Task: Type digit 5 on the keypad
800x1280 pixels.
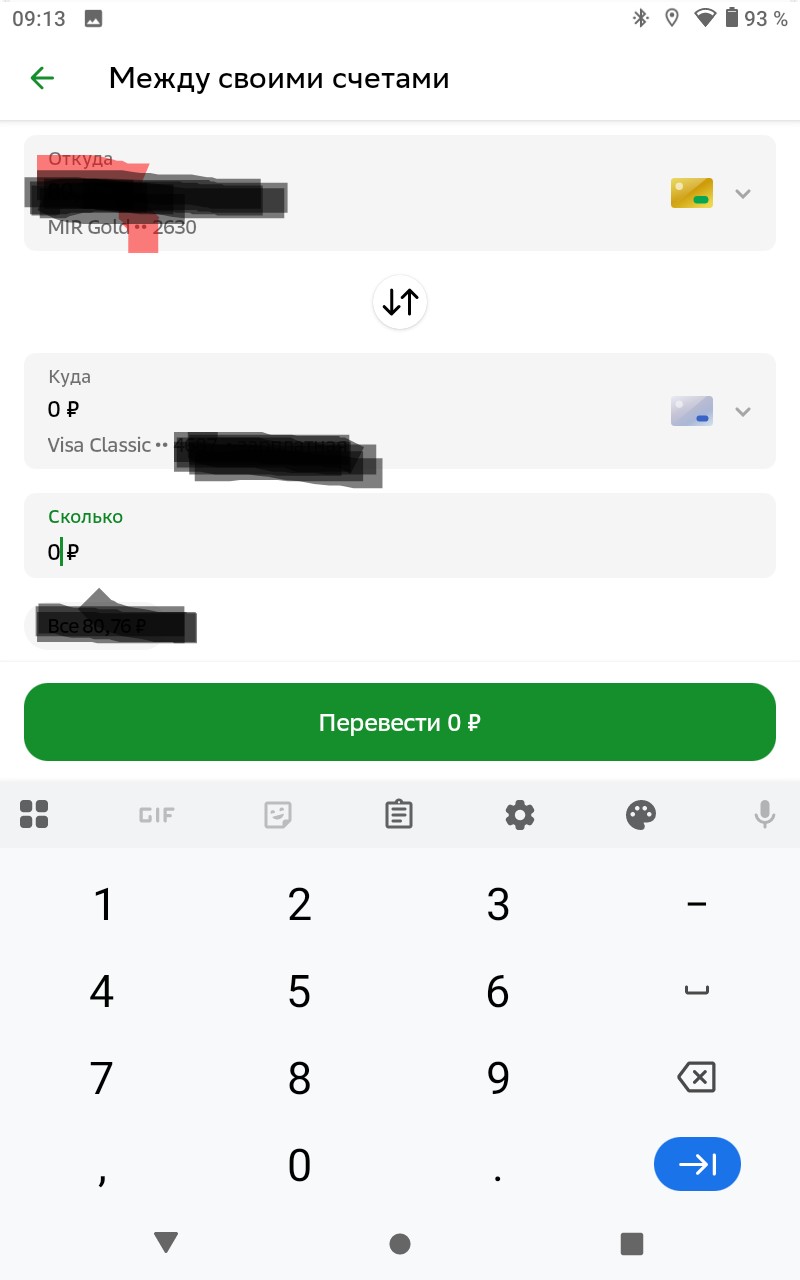Action: pos(300,992)
